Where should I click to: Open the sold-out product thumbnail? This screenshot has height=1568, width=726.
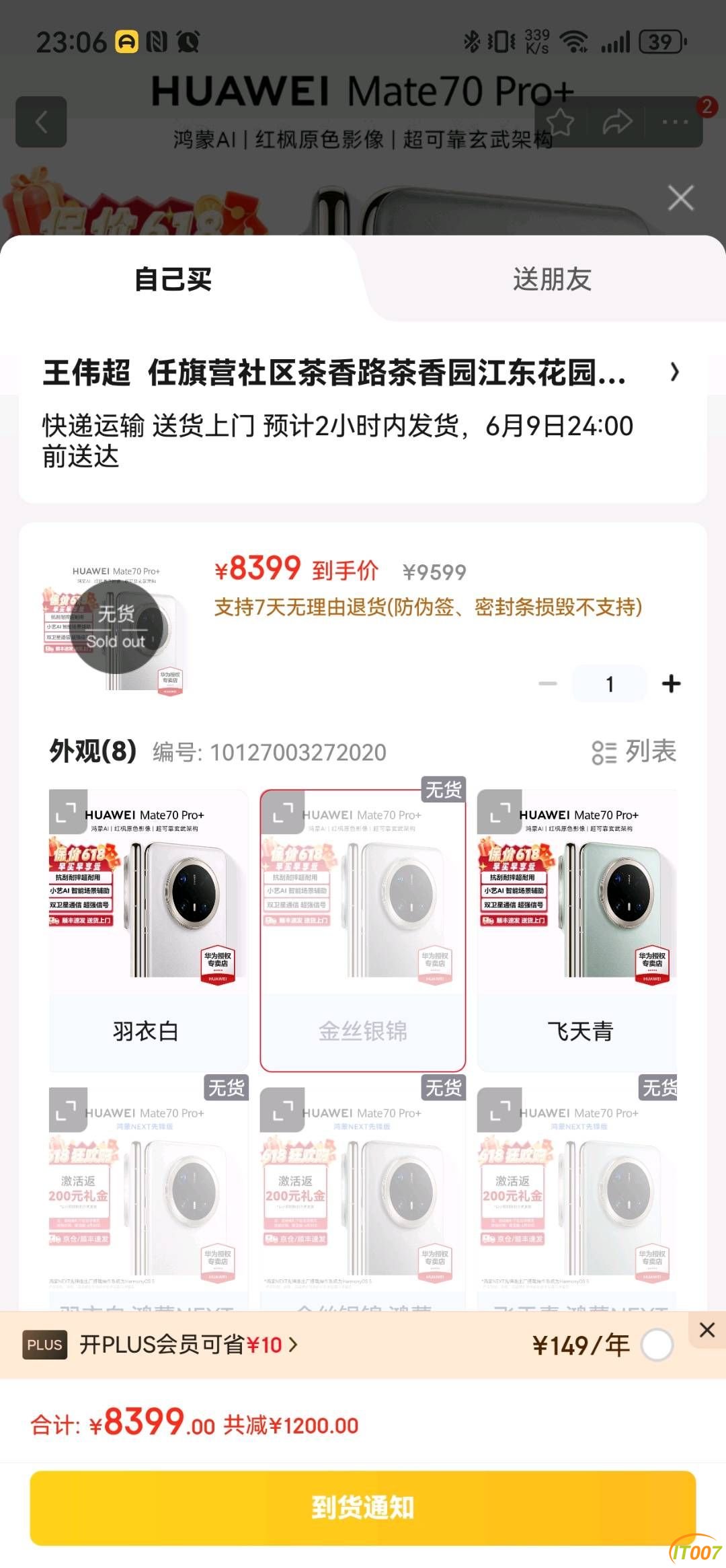click(x=116, y=628)
